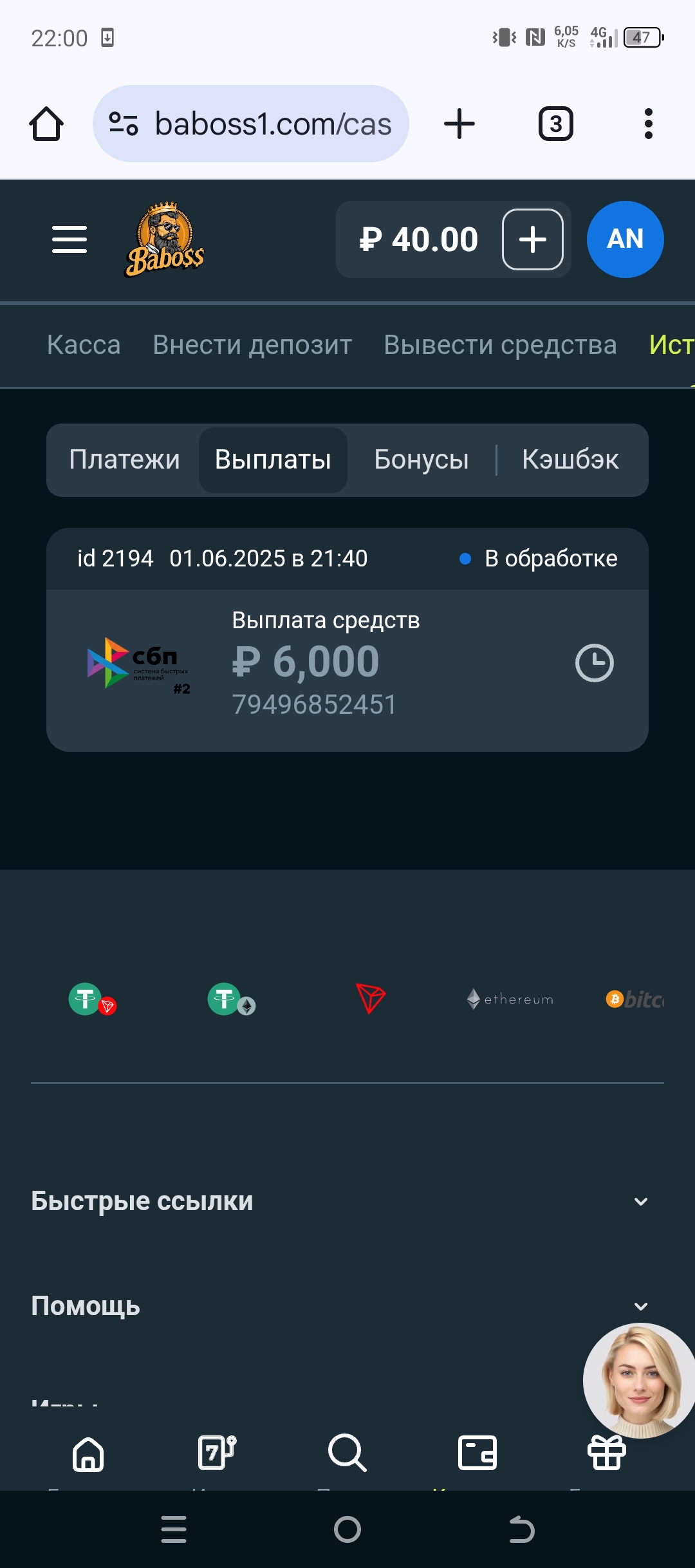The width and height of the screenshot is (695, 1568).
Task: Select the Выплаты segment
Action: 273,460
